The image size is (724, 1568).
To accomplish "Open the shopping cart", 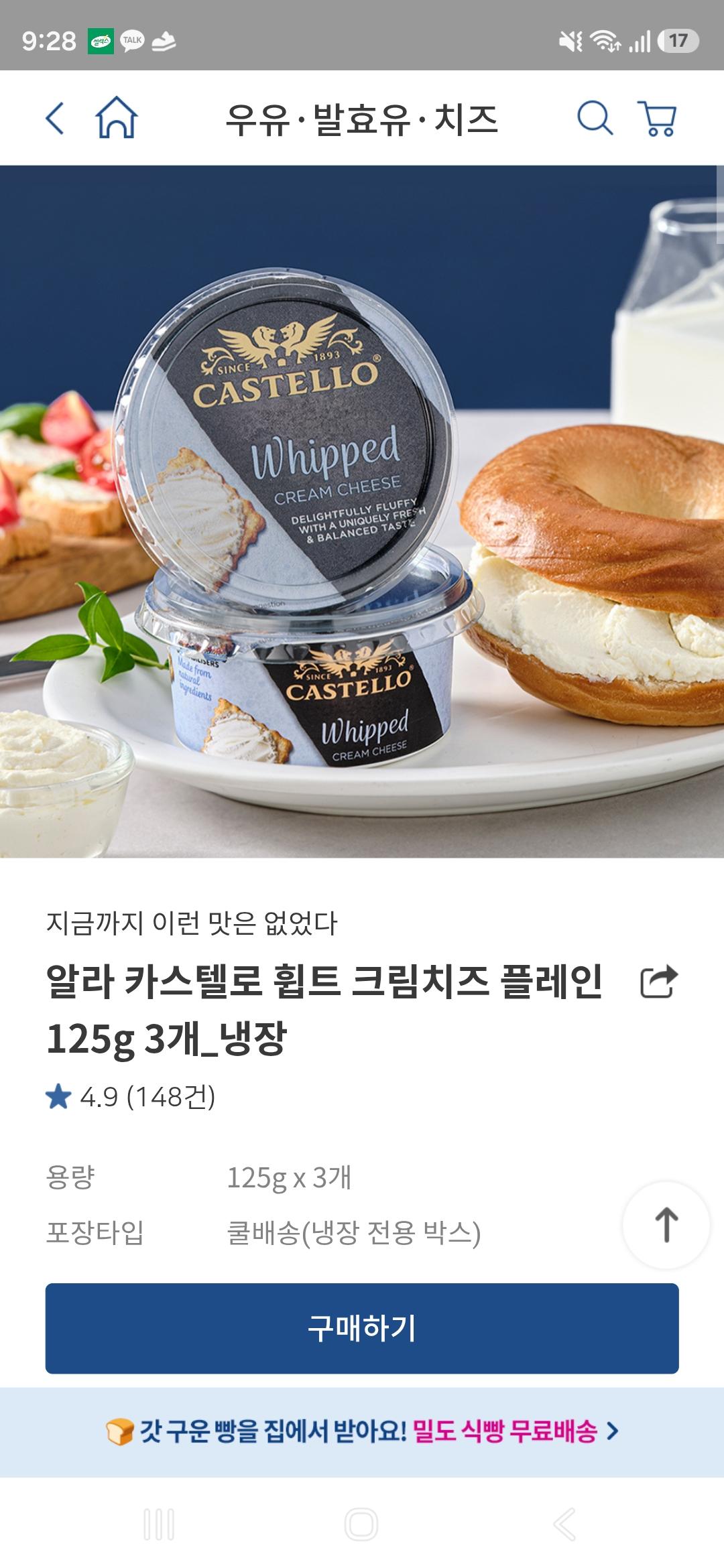I will click(x=657, y=119).
